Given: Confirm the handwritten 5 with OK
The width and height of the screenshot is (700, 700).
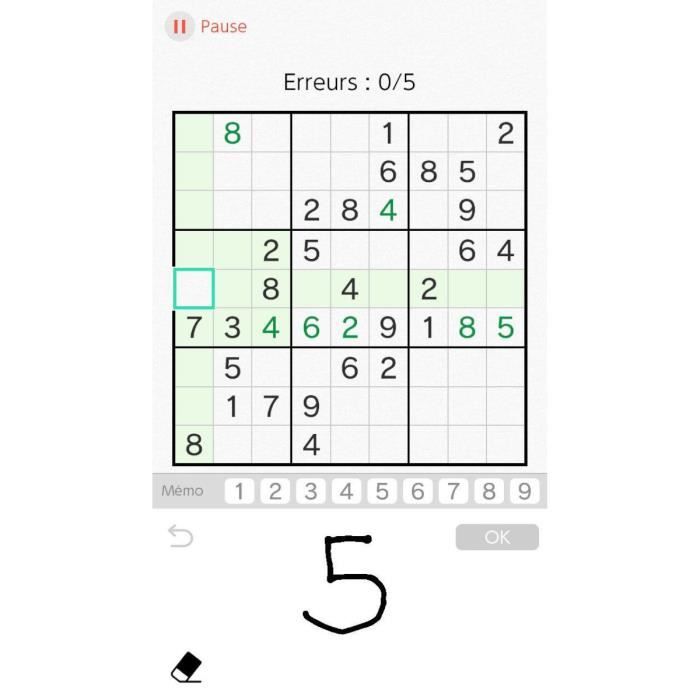Looking at the screenshot, I should pyautogui.click(x=497, y=538).
